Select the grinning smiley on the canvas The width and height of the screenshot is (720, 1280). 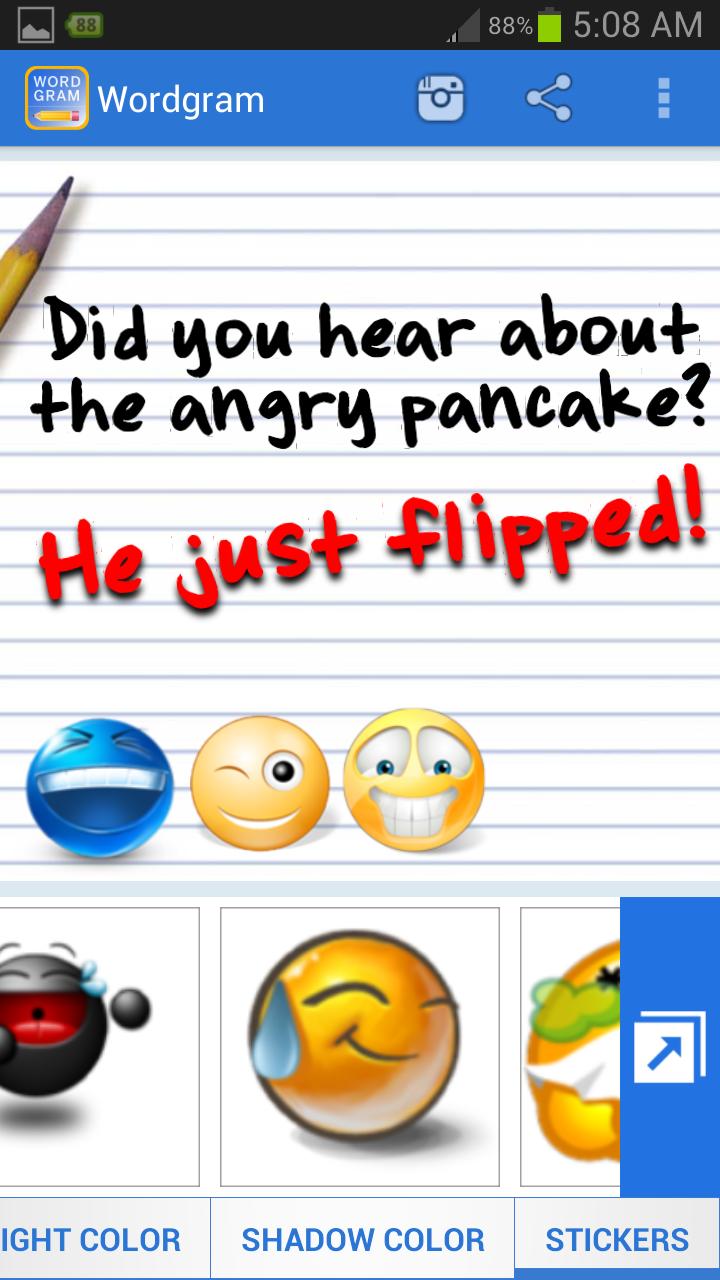tap(413, 779)
